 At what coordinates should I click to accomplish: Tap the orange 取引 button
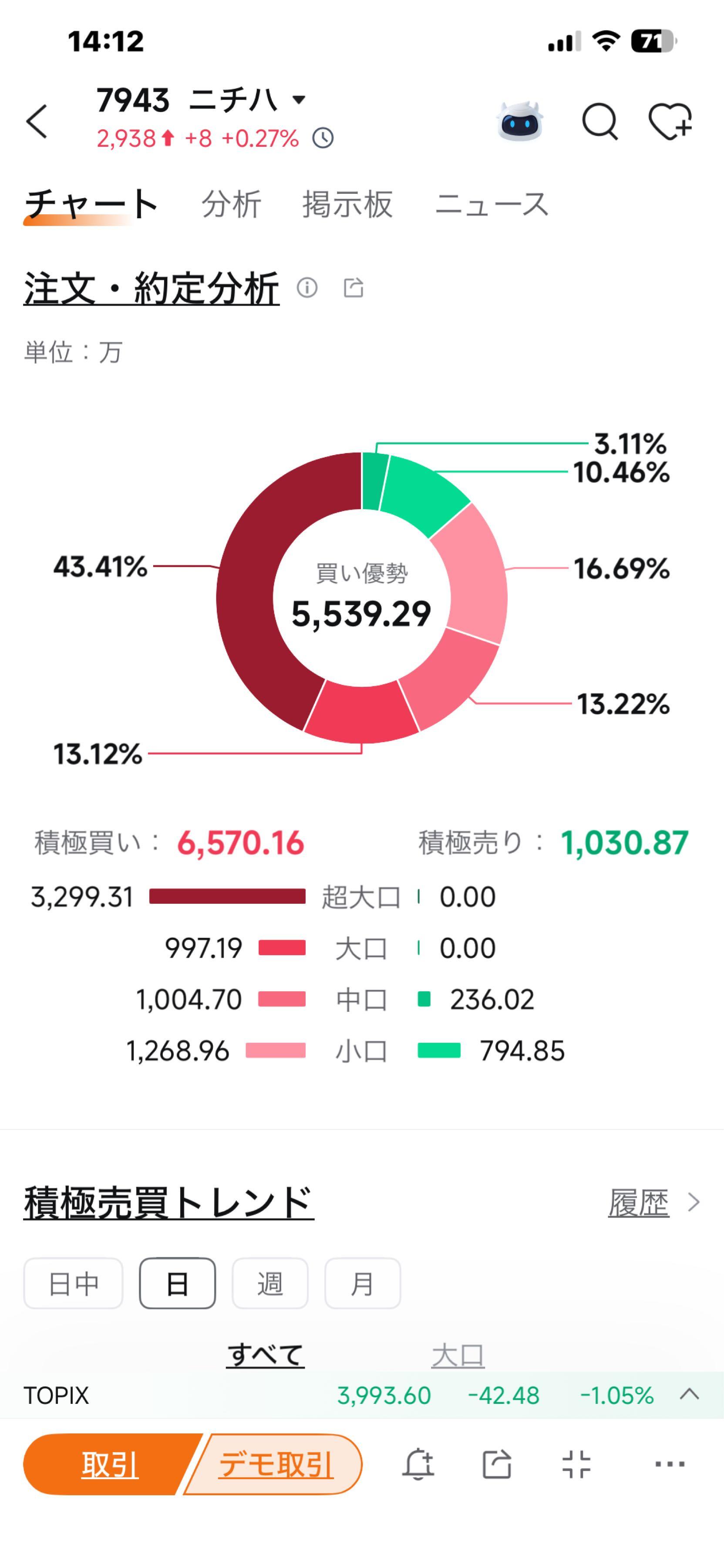[110, 1464]
